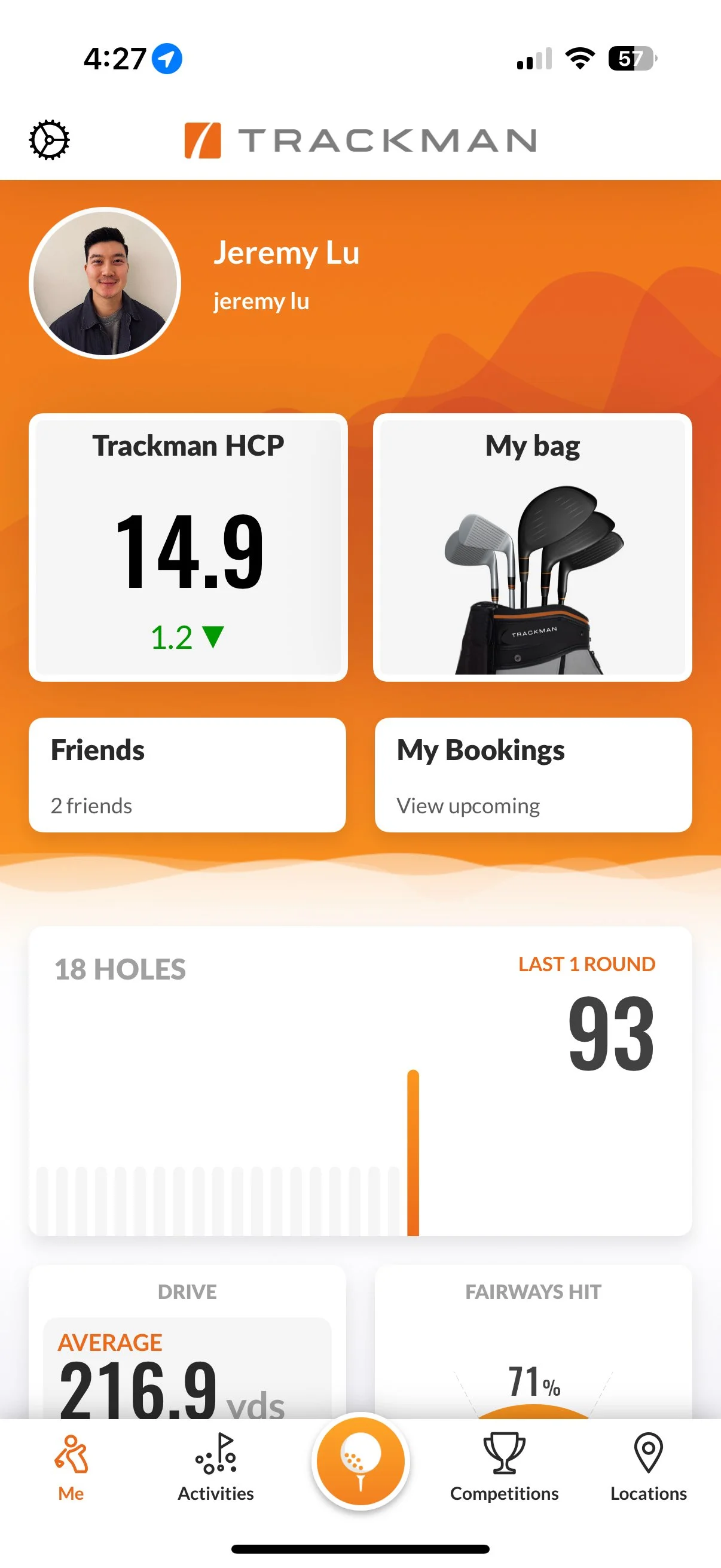Open the 18 Holes round score card
This screenshot has height=1568, width=721.
[x=360, y=1081]
